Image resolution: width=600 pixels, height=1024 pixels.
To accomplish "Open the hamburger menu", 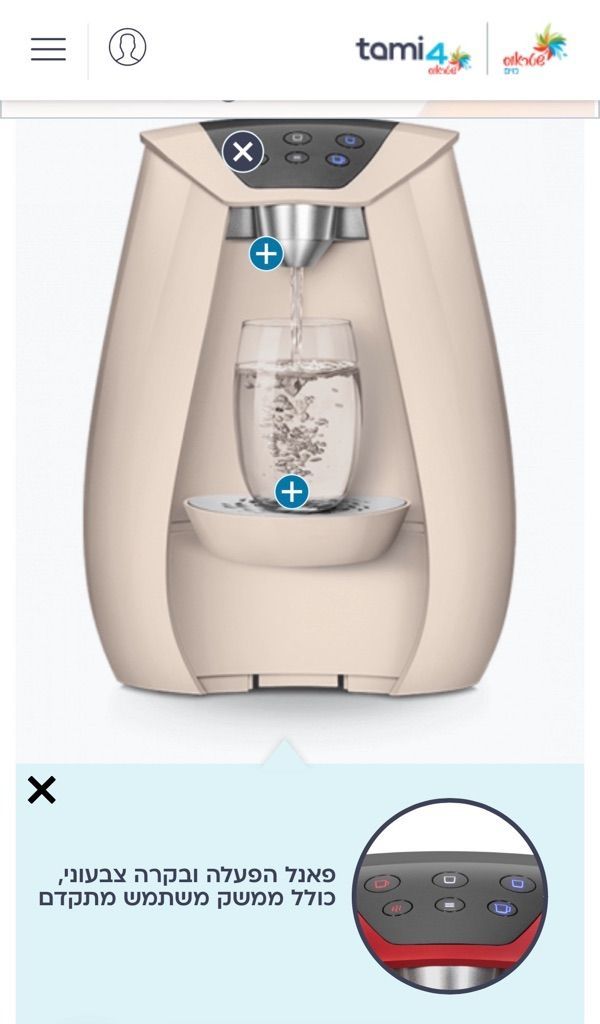I will coord(48,49).
